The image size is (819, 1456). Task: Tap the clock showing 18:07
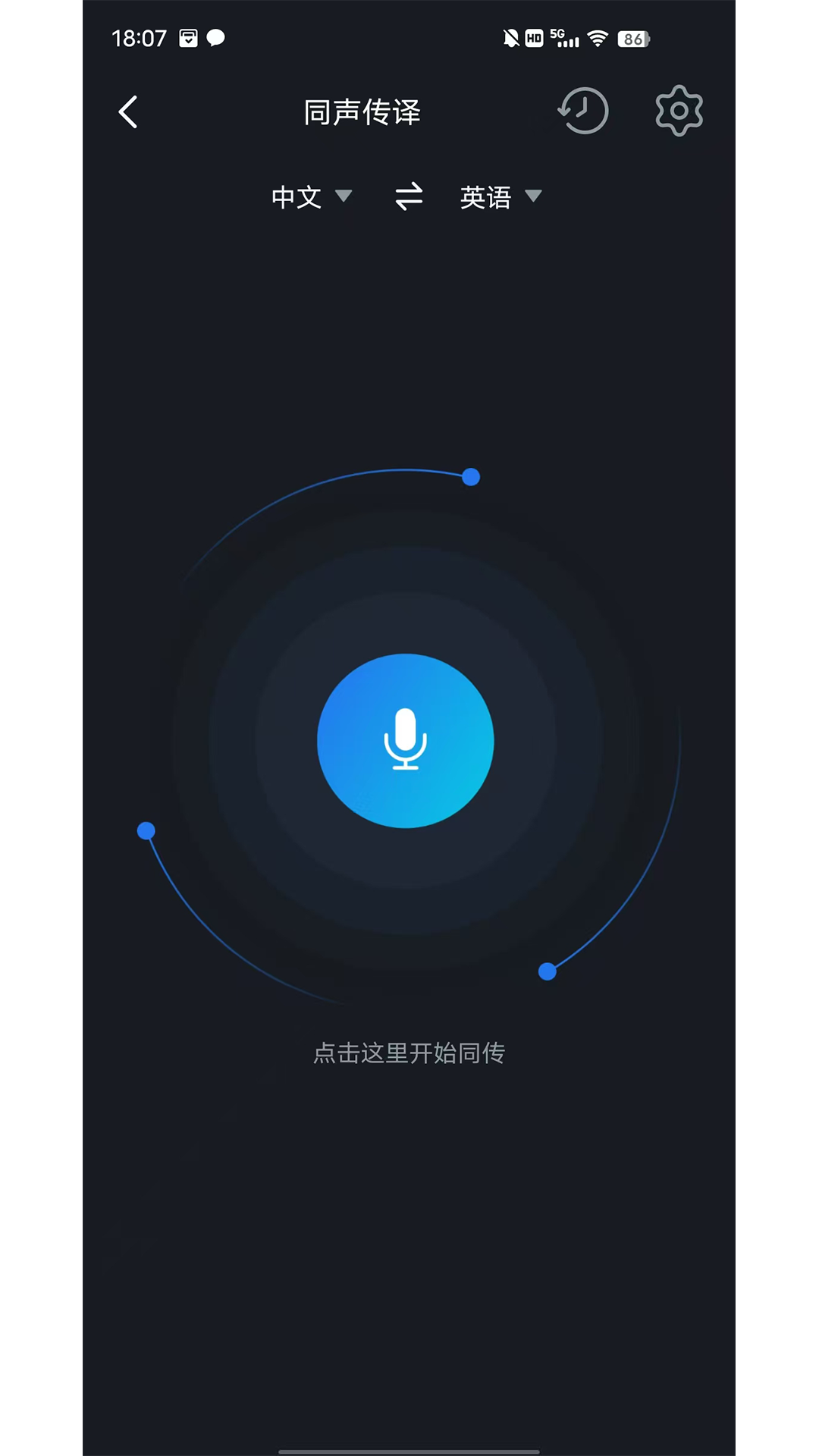(x=139, y=38)
